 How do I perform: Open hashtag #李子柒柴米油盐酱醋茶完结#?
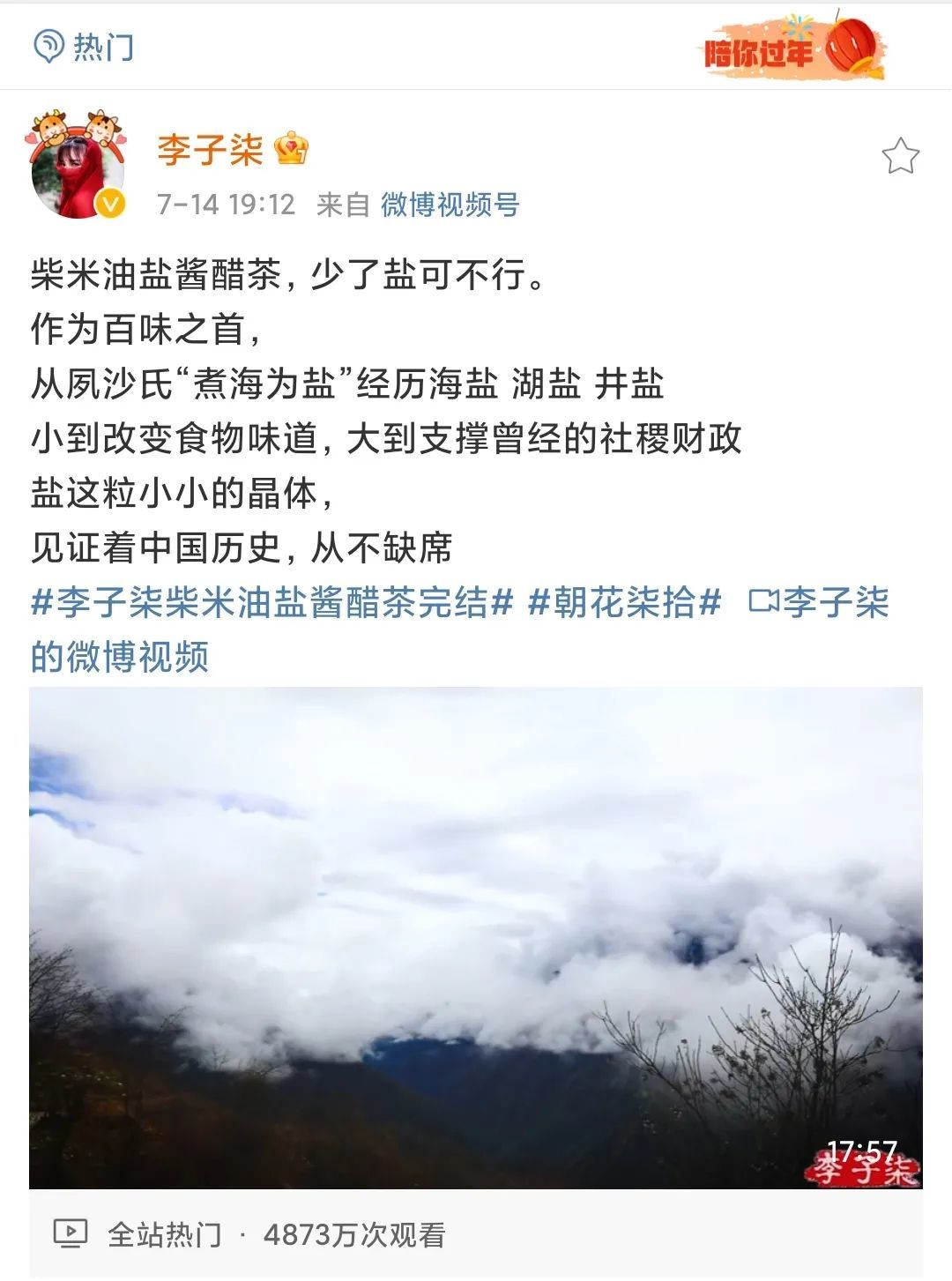click(271, 603)
